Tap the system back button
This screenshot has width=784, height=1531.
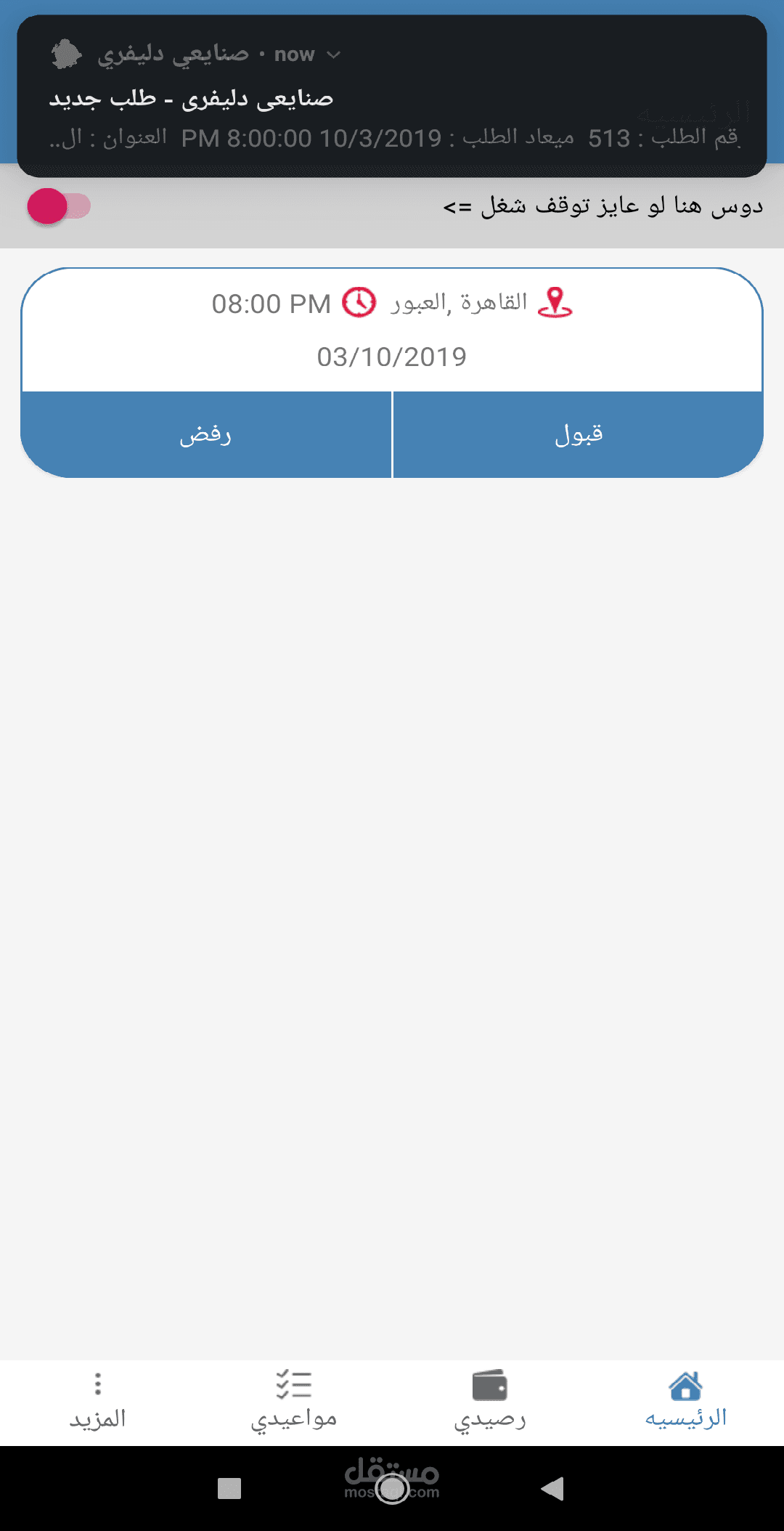tap(553, 1488)
